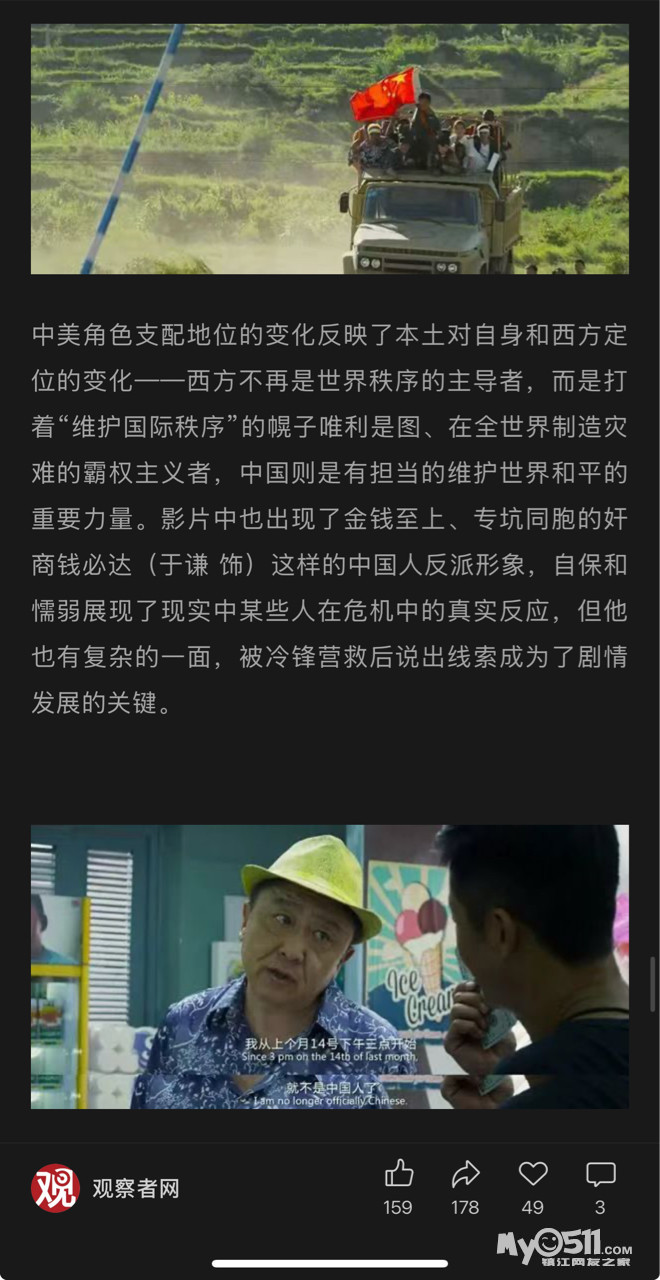Screen dimensions: 660x1280
Task: Like the article with thumbs-up icon
Action: click(x=398, y=1174)
